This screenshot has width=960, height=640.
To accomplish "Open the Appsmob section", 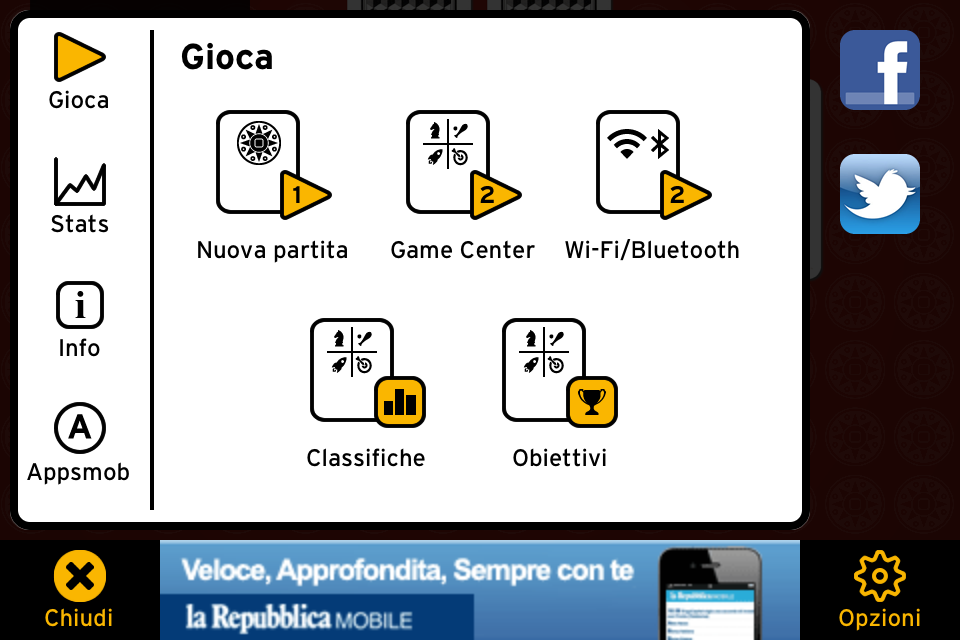I will (x=79, y=443).
